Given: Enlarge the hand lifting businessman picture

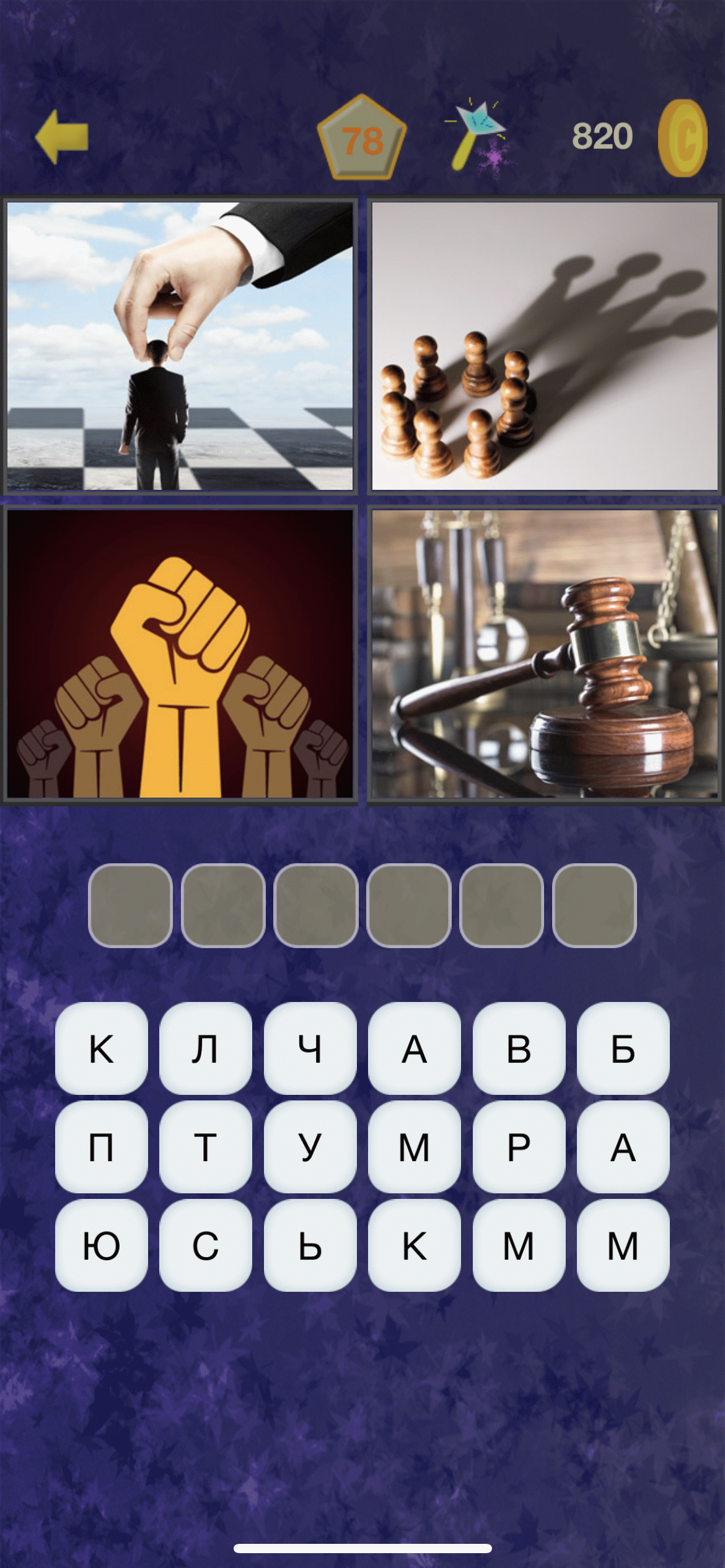Looking at the screenshot, I should [180, 346].
